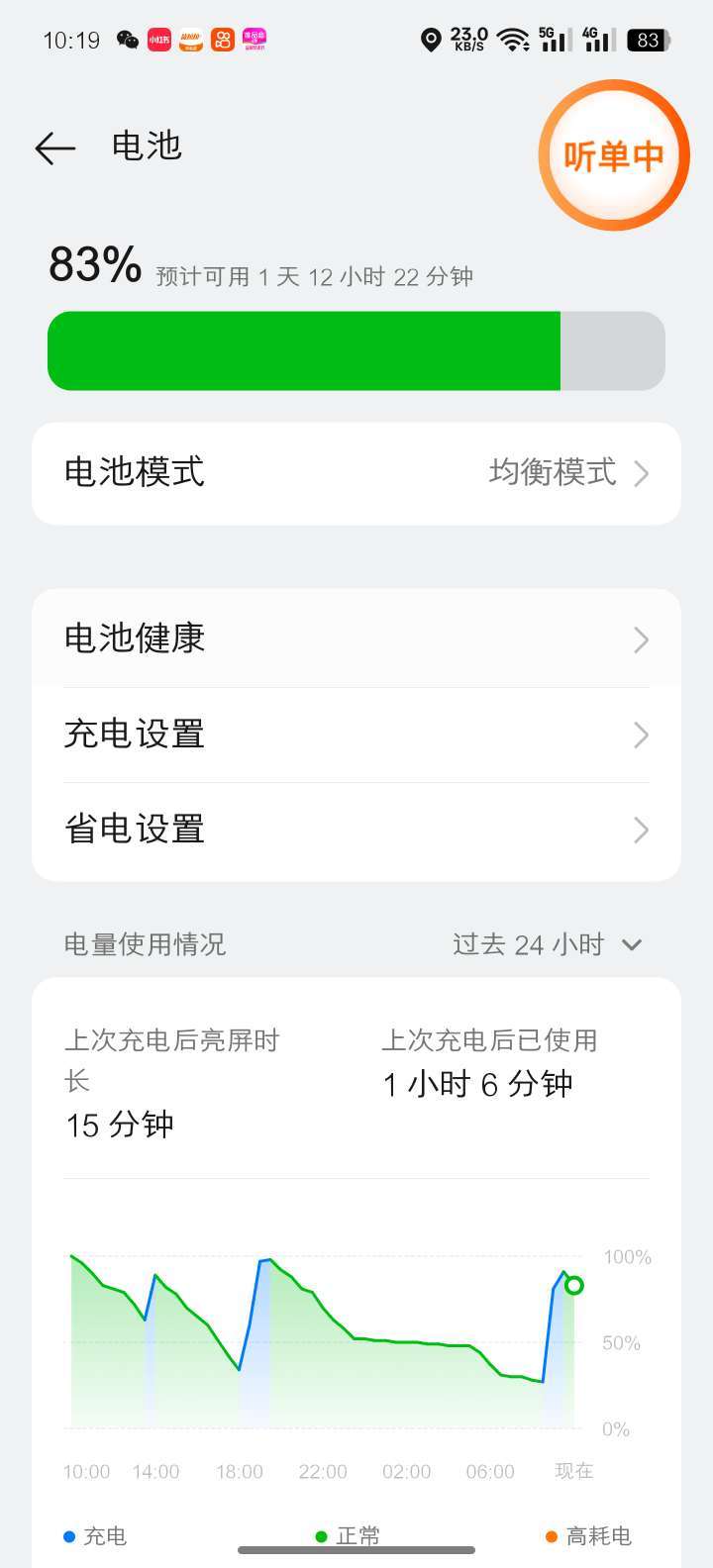The width and height of the screenshot is (713, 1568).
Task: Open the 电池健康 row
Action: click(x=356, y=638)
